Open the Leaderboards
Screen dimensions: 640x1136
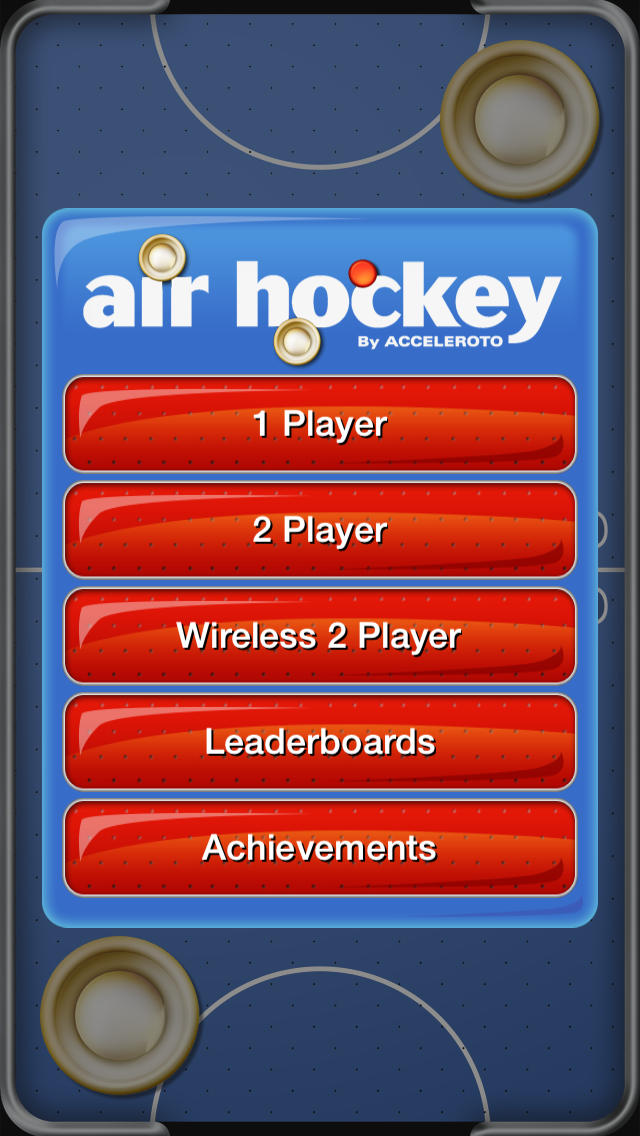(320, 742)
